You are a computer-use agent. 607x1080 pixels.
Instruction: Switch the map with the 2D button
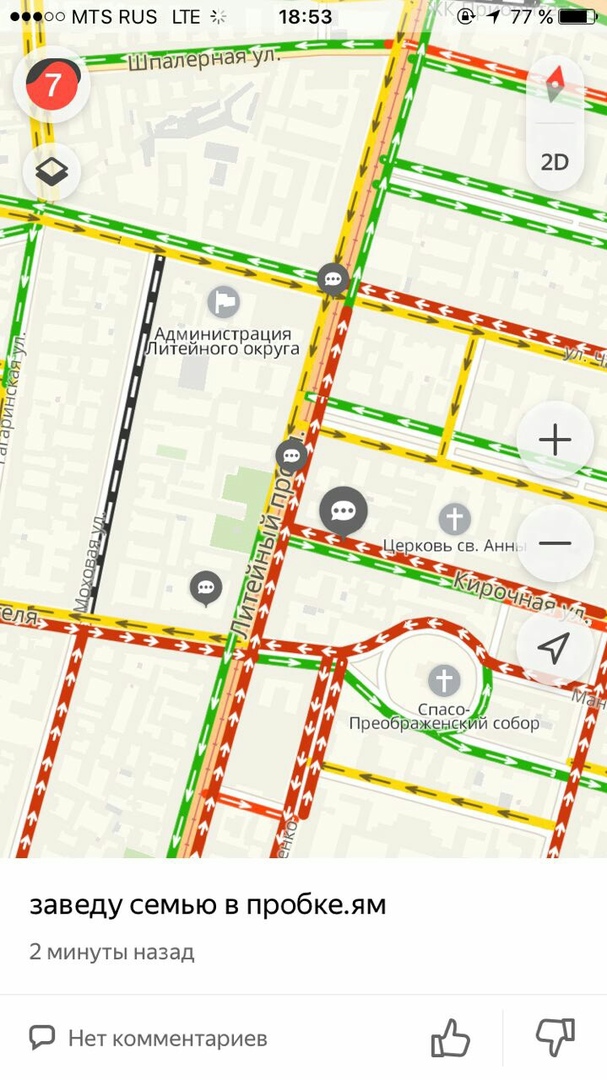(x=555, y=162)
